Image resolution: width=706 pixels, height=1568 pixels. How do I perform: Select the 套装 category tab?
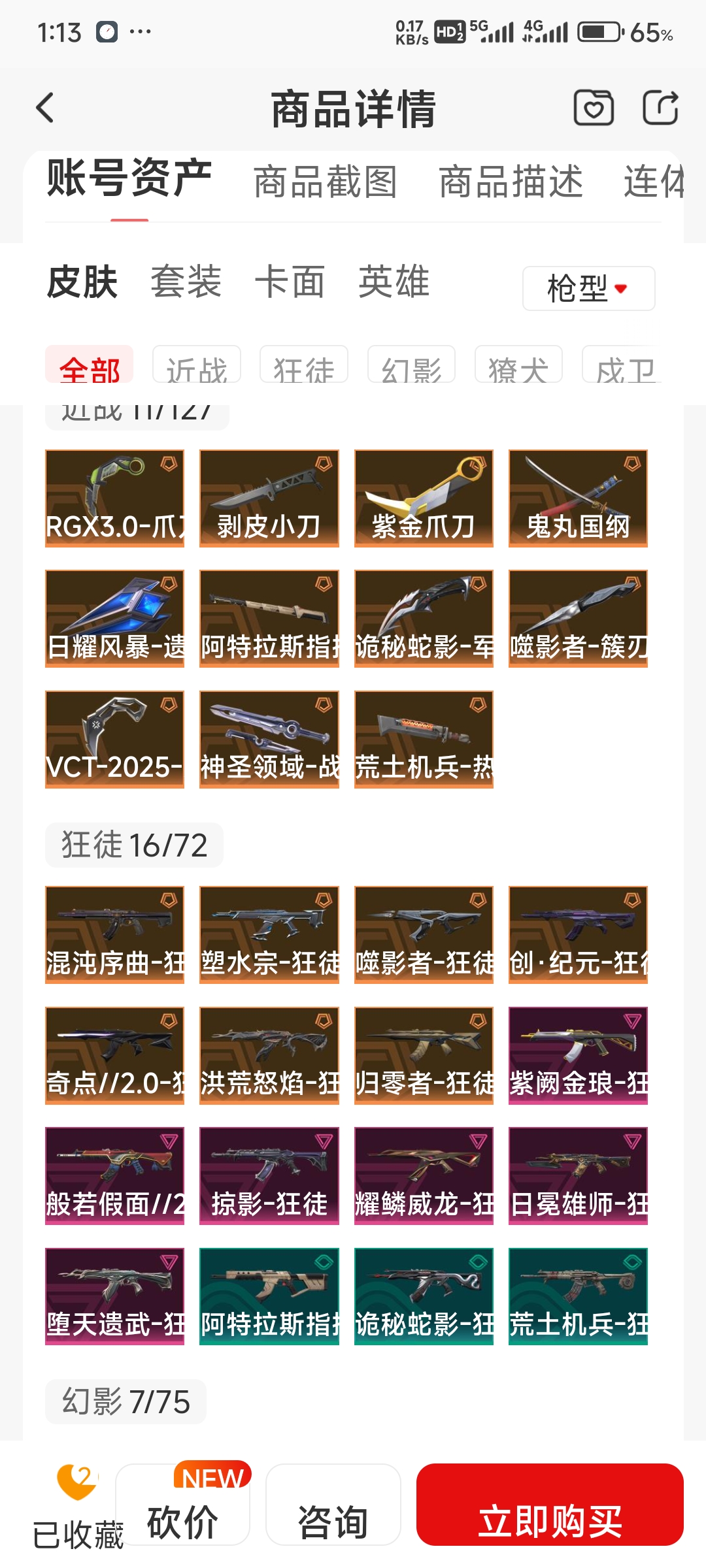pyautogui.click(x=186, y=282)
